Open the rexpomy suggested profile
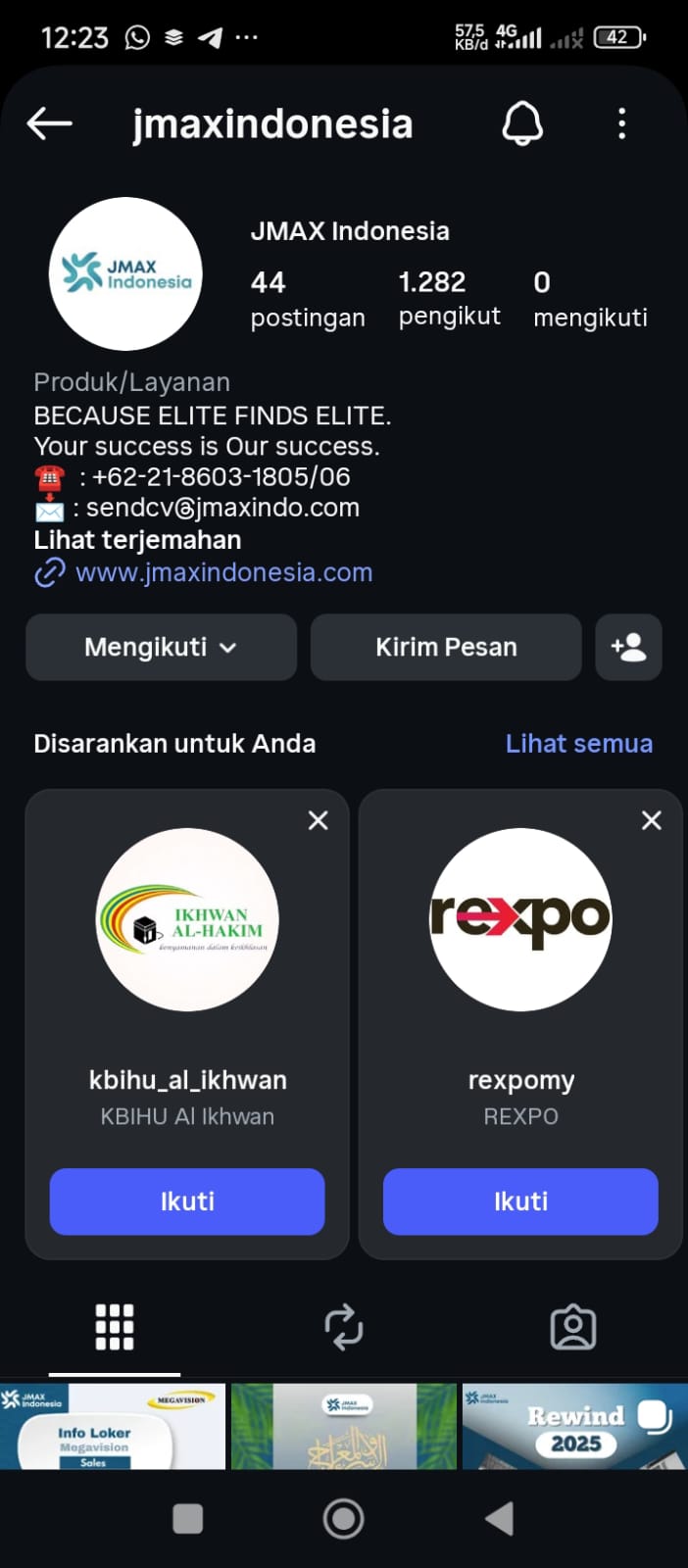Screen dimensions: 688x1568 coord(520,919)
